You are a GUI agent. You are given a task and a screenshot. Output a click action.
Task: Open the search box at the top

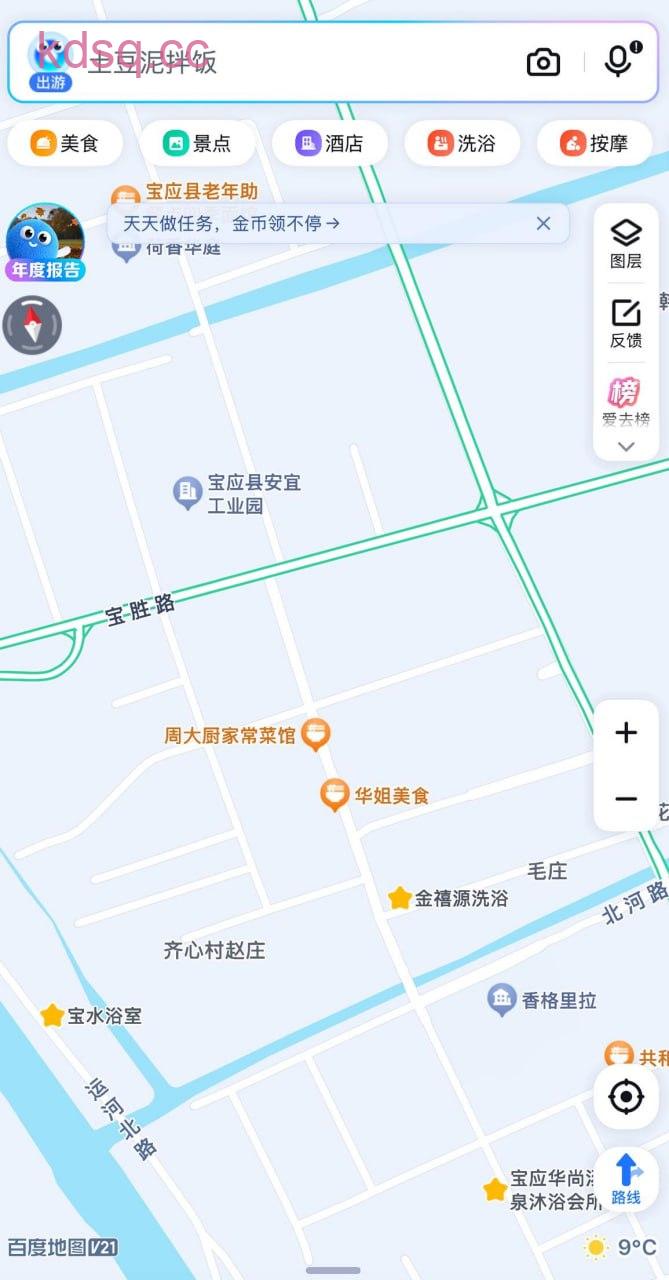tap(300, 62)
